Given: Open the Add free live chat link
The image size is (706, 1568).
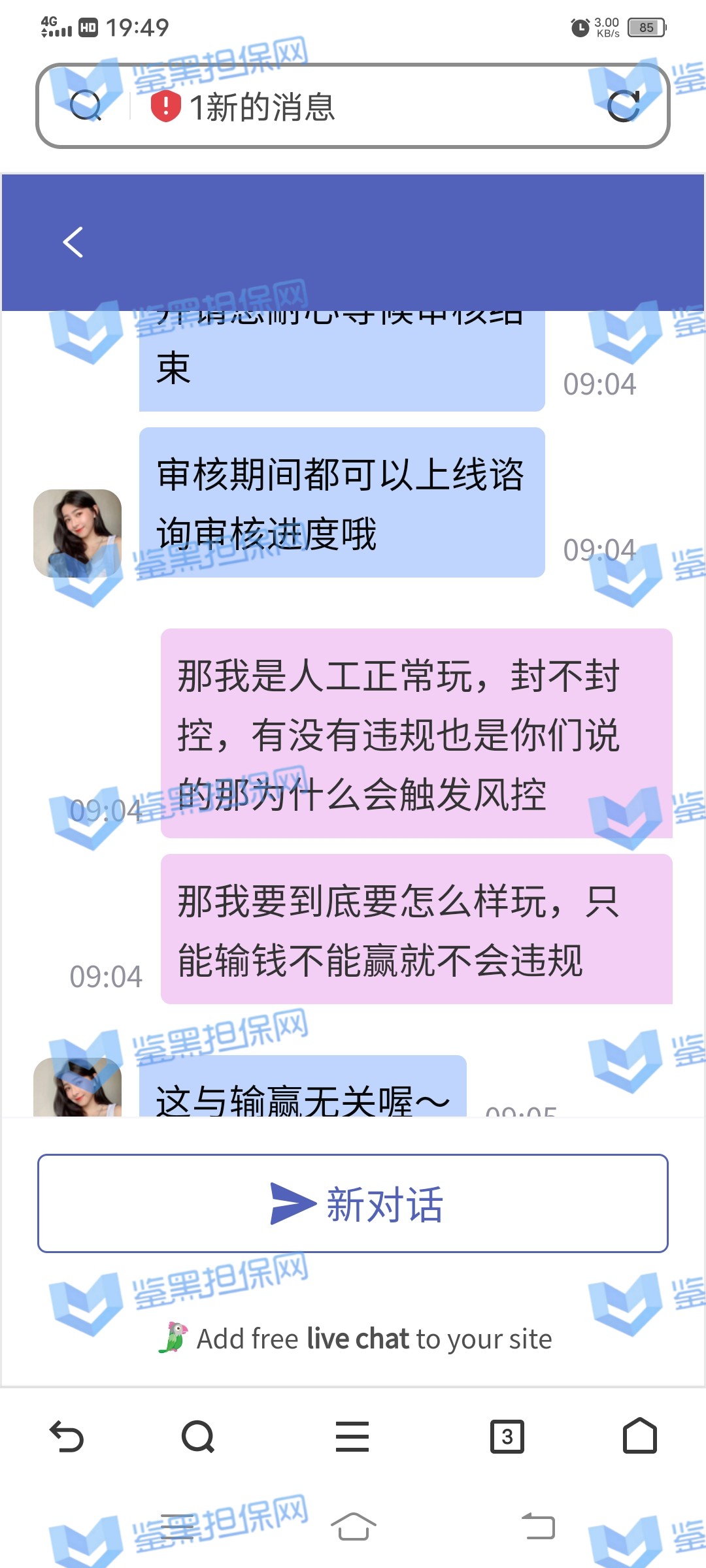Looking at the screenshot, I should pyautogui.click(x=356, y=1339).
